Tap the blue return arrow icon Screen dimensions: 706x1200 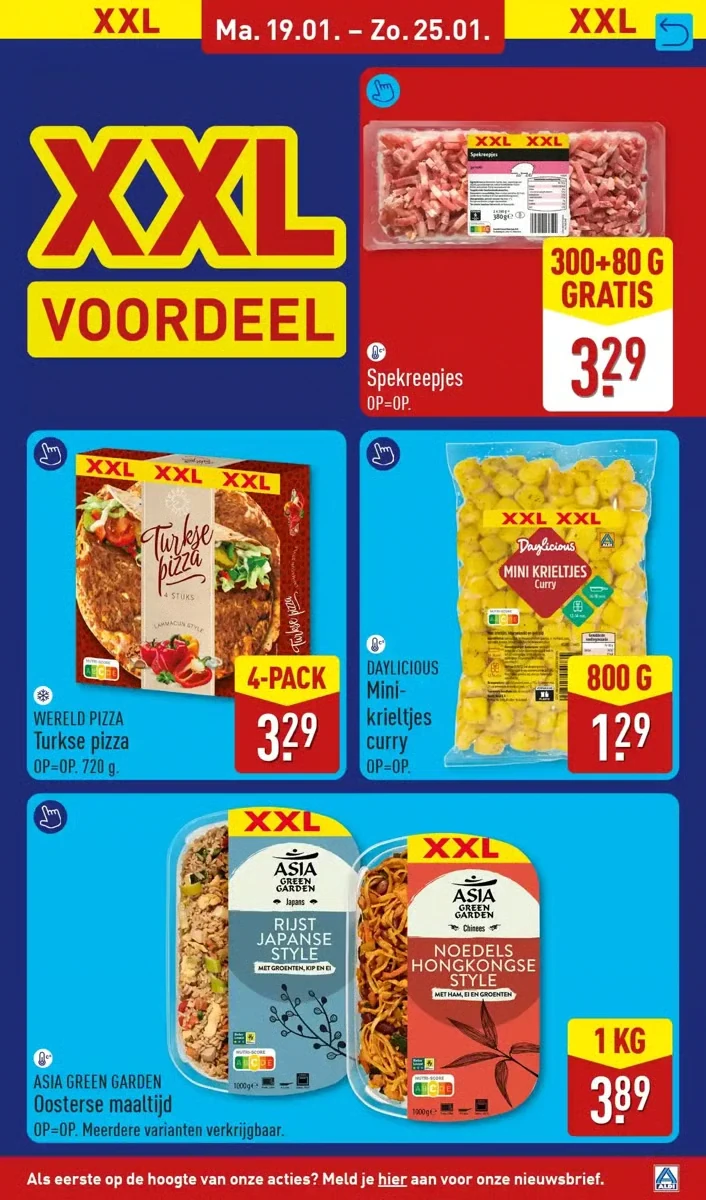coord(673,35)
